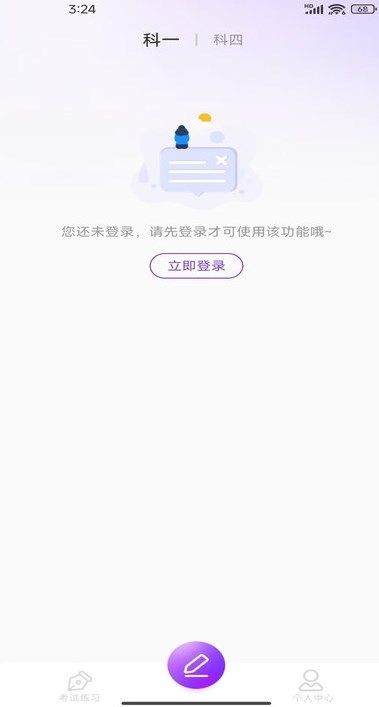Switch to the 科四 tab
This screenshot has width=379, height=707.
pos(228,40)
